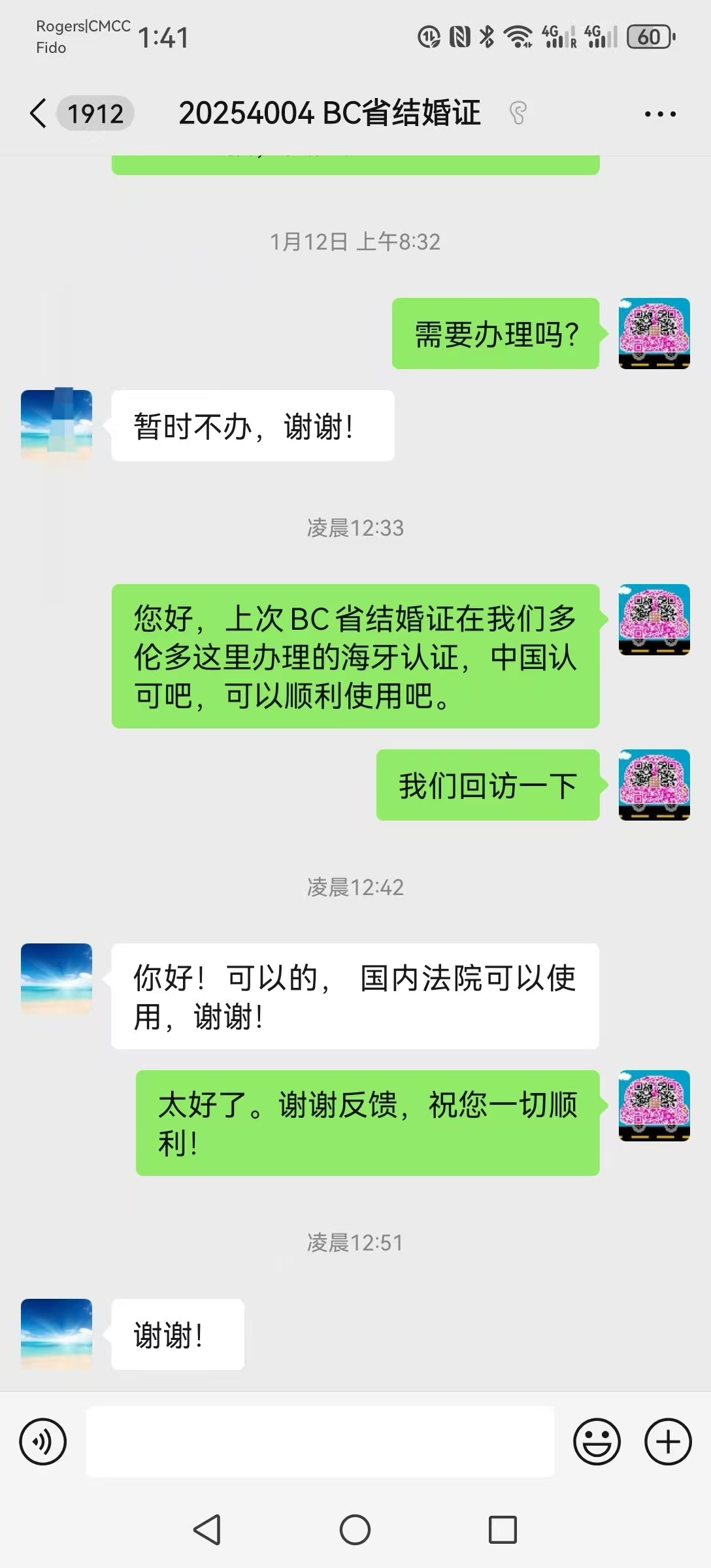
Task: Switch to voice message input
Action: (43, 1441)
